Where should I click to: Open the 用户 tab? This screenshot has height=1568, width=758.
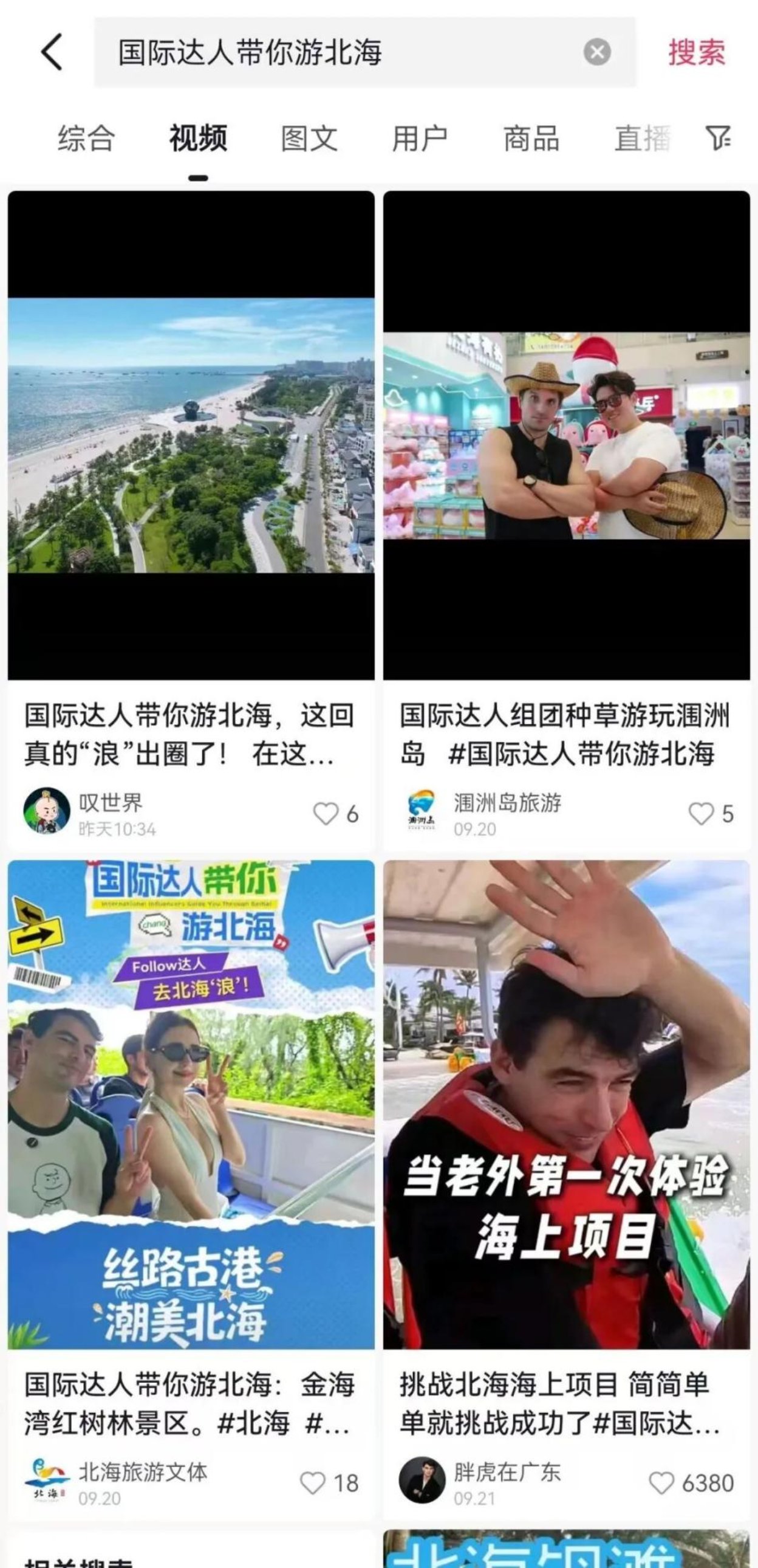420,138
